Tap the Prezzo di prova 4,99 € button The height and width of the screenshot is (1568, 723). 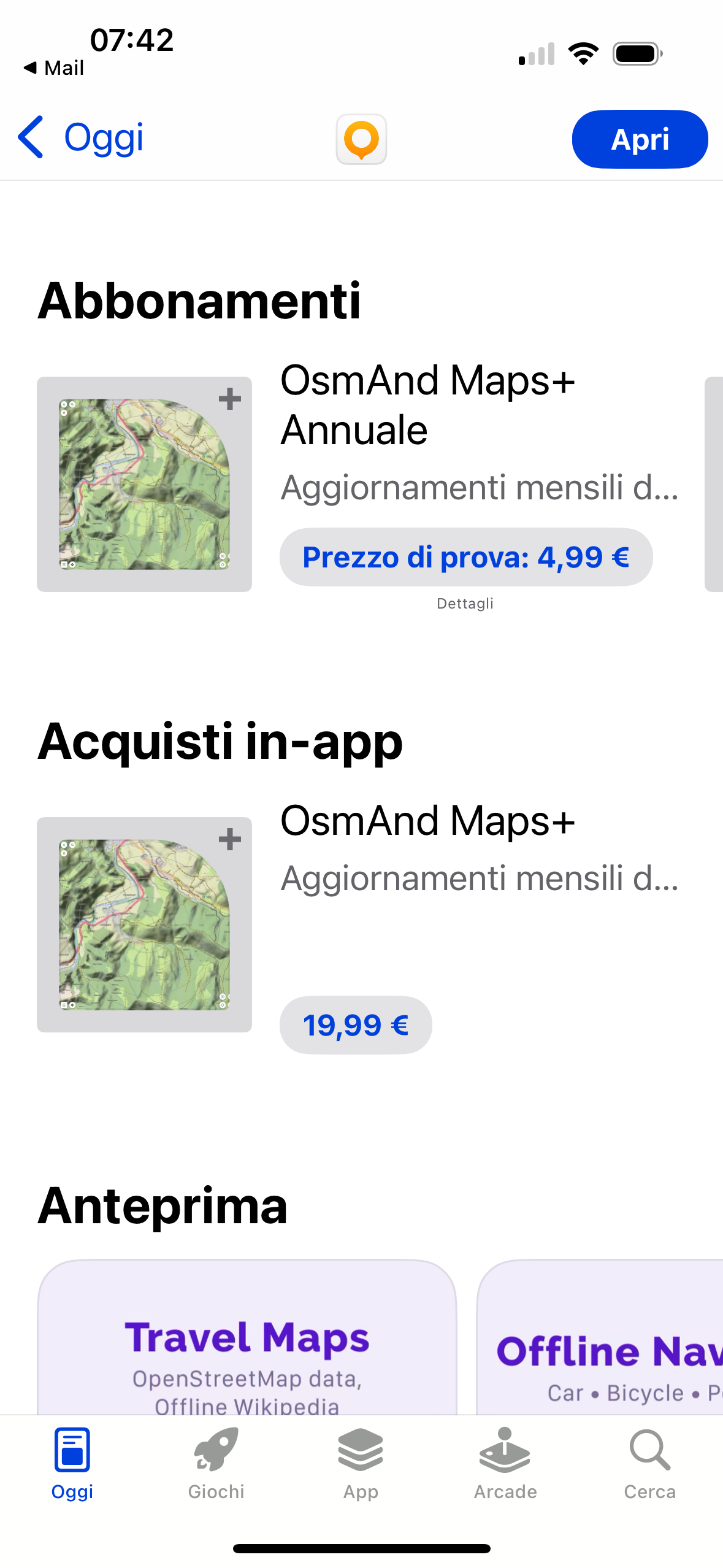coord(466,557)
